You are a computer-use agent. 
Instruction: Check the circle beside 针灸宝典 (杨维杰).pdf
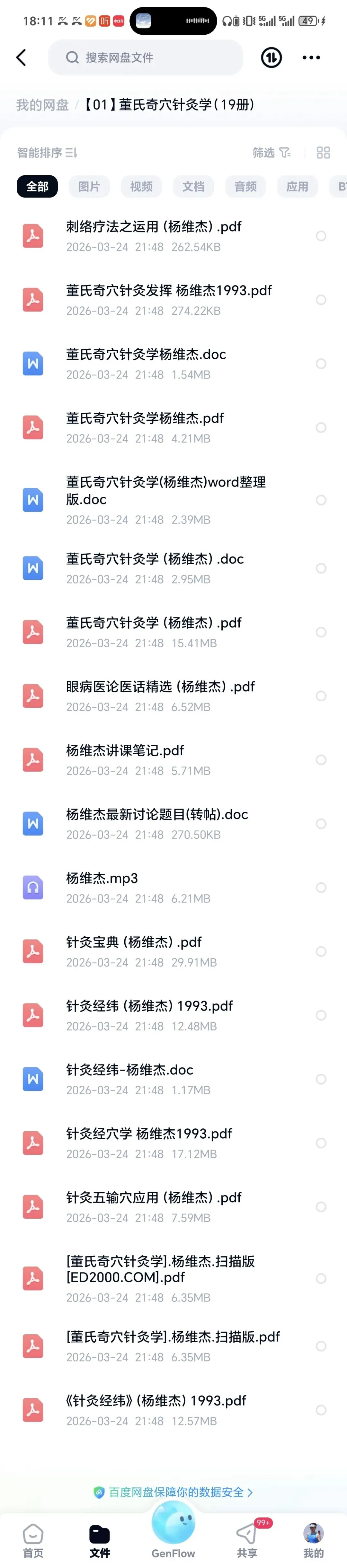click(321, 951)
